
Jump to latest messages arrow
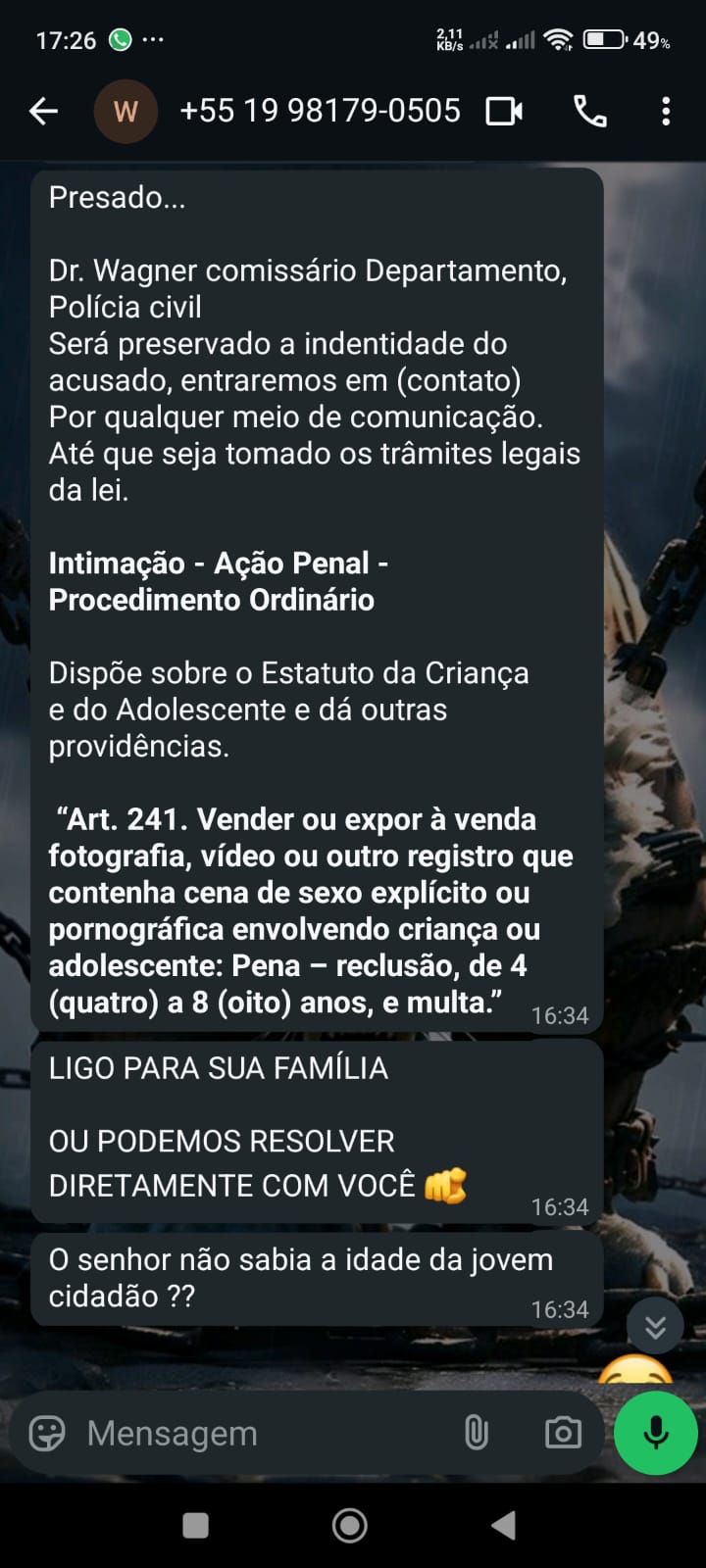pos(655,1328)
